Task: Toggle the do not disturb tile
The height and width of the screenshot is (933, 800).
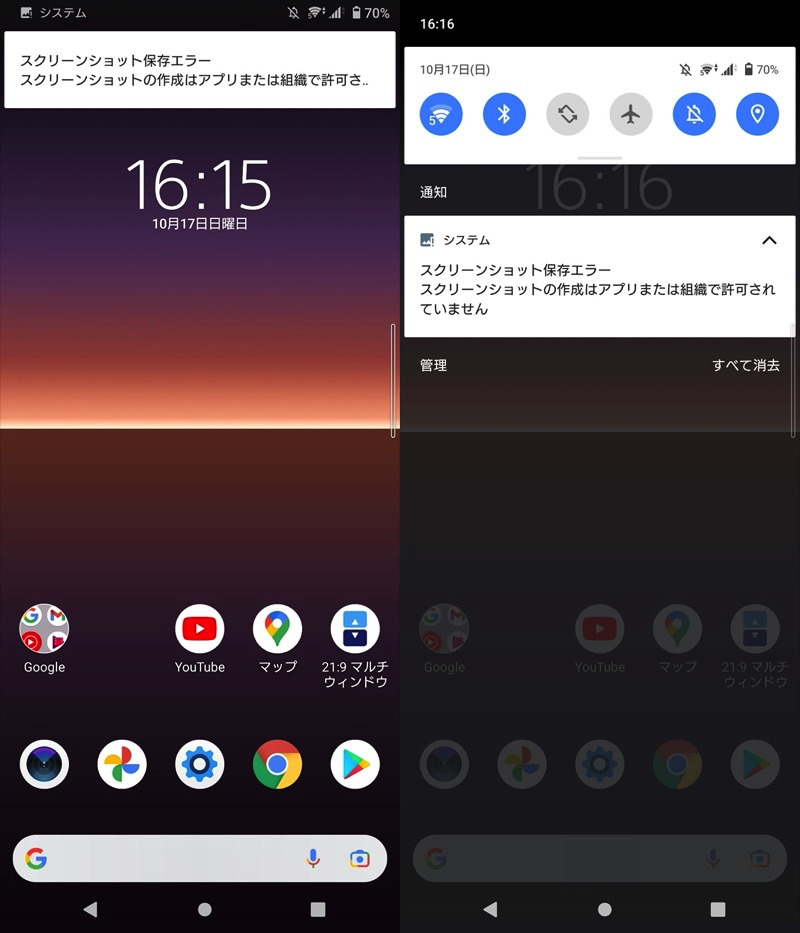Action: pos(694,114)
